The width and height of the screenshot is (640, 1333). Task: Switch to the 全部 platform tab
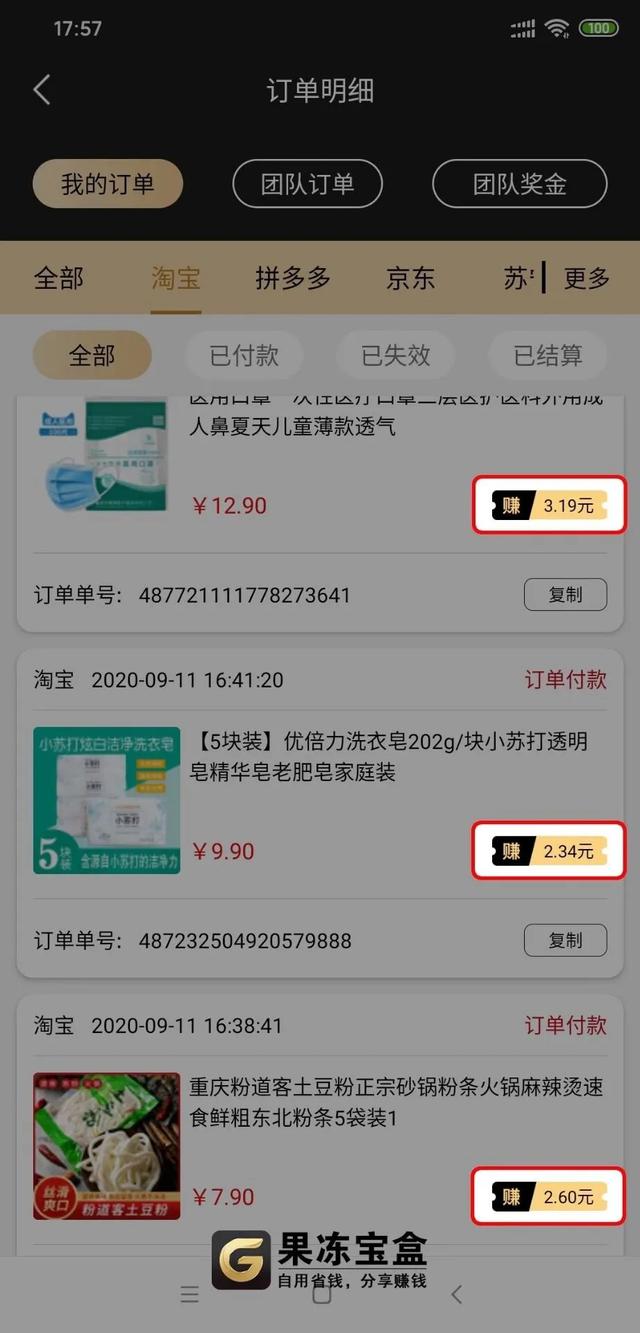(x=59, y=278)
